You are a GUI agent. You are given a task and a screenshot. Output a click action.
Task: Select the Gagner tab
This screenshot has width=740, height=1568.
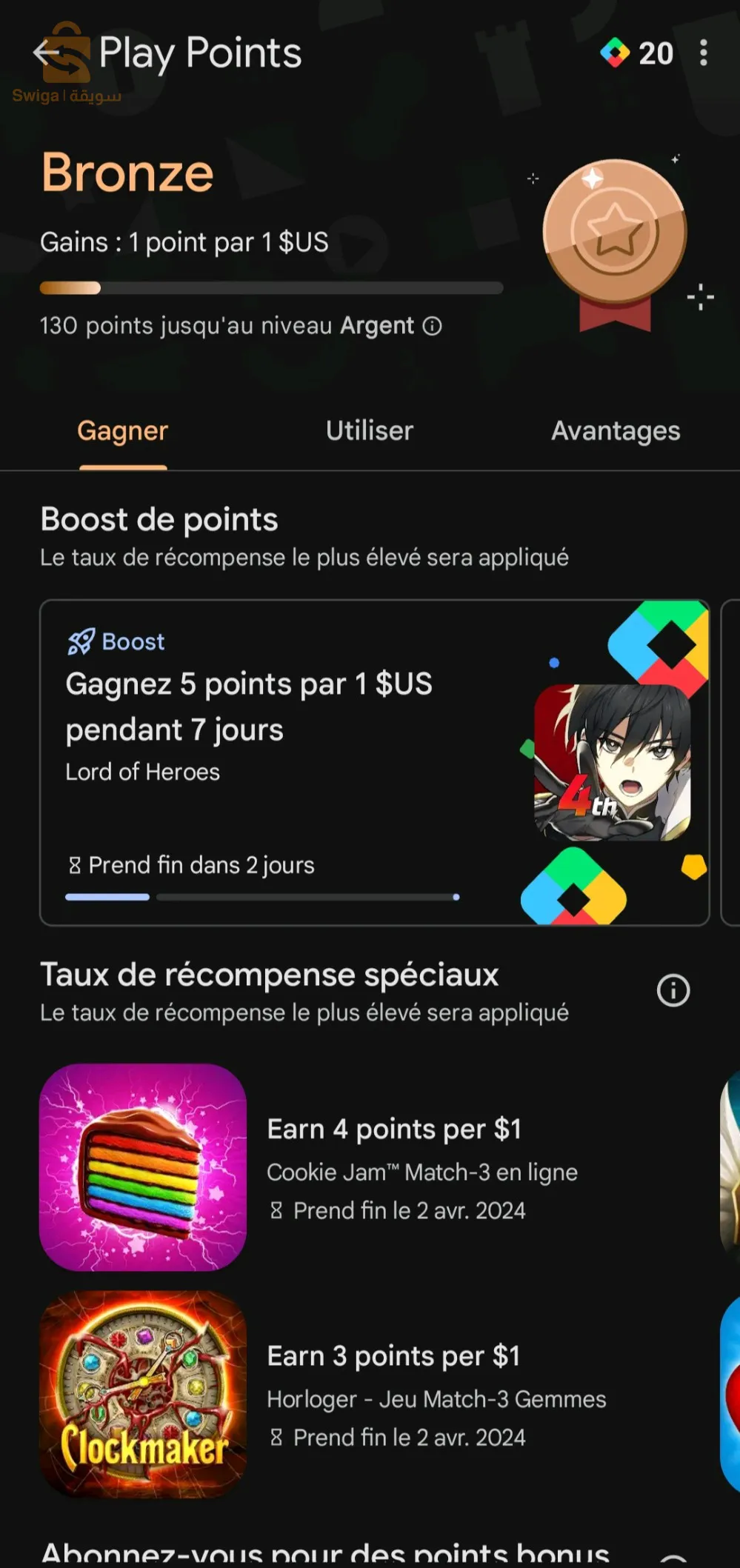[x=123, y=430]
